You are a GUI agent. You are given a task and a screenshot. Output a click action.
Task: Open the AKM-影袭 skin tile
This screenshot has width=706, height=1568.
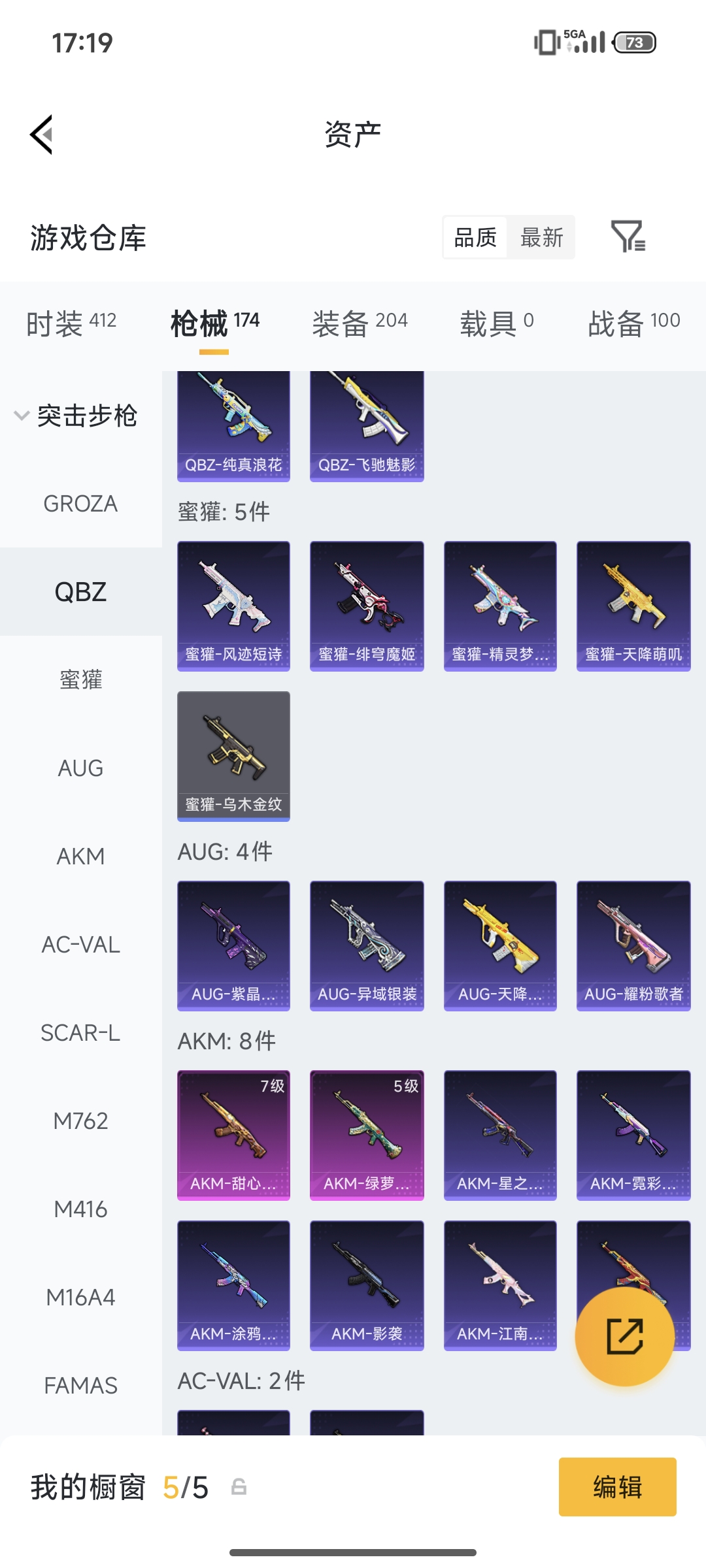click(x=367, y=1285)
